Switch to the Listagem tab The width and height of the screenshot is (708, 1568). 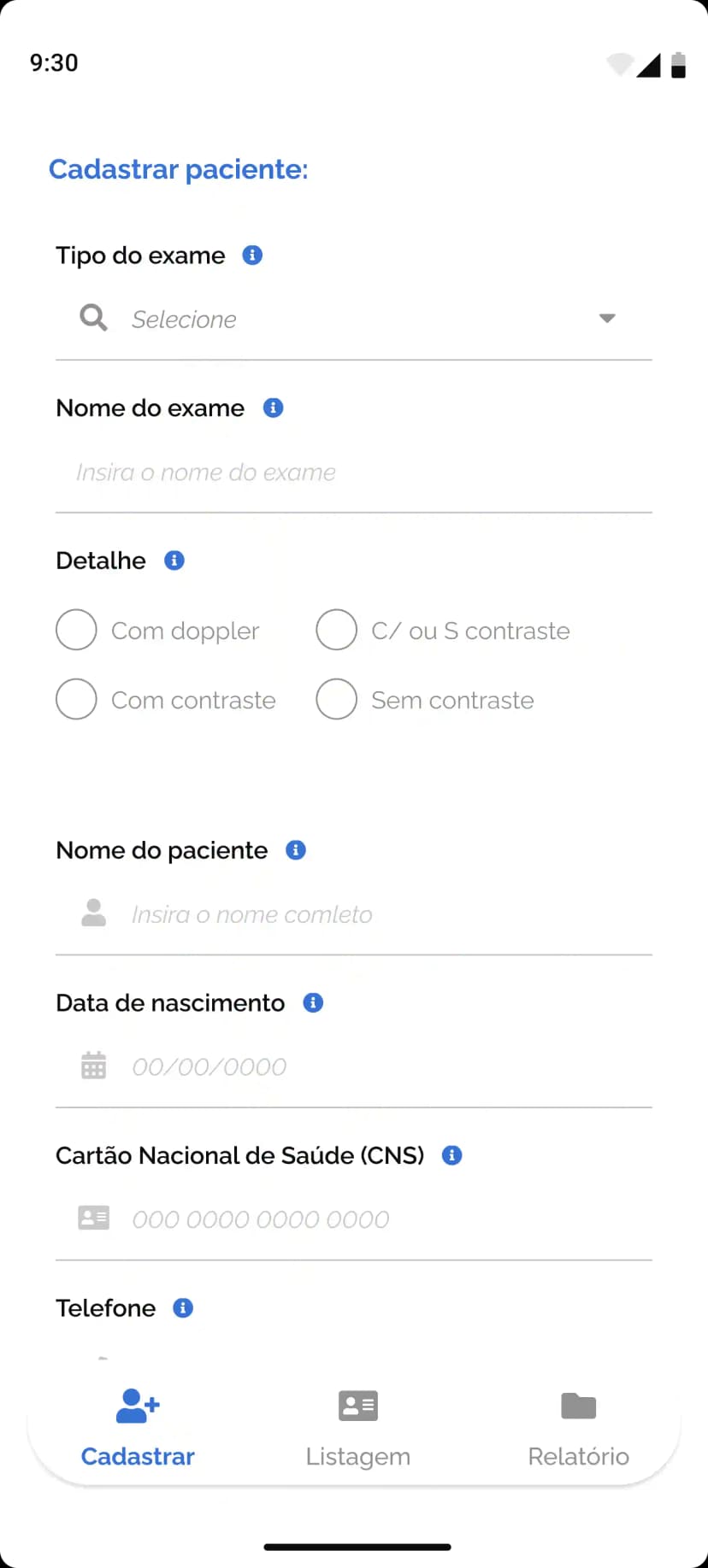(357, 1427)
